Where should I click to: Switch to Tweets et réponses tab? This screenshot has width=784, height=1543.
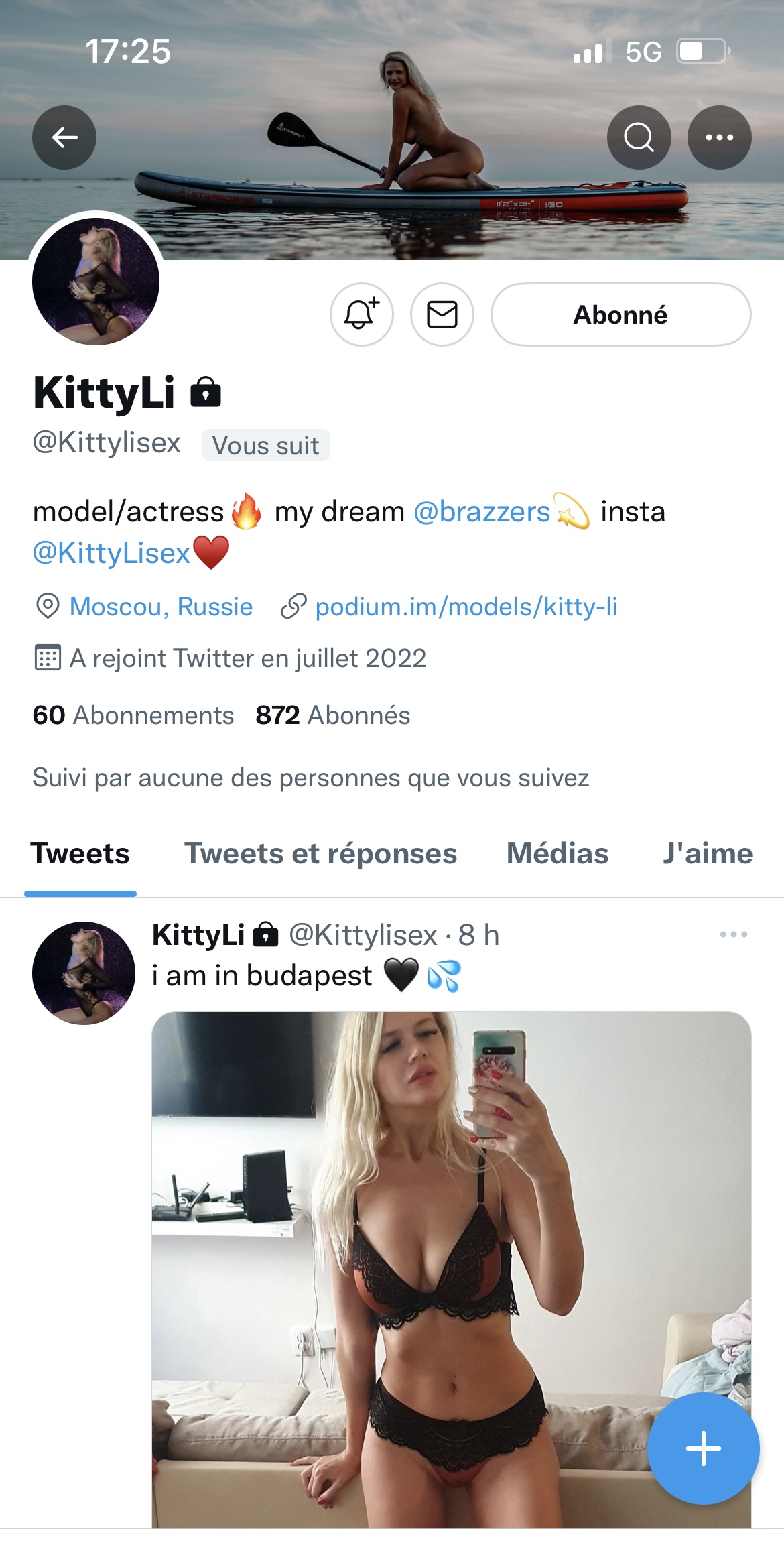[x=320, y=854]
